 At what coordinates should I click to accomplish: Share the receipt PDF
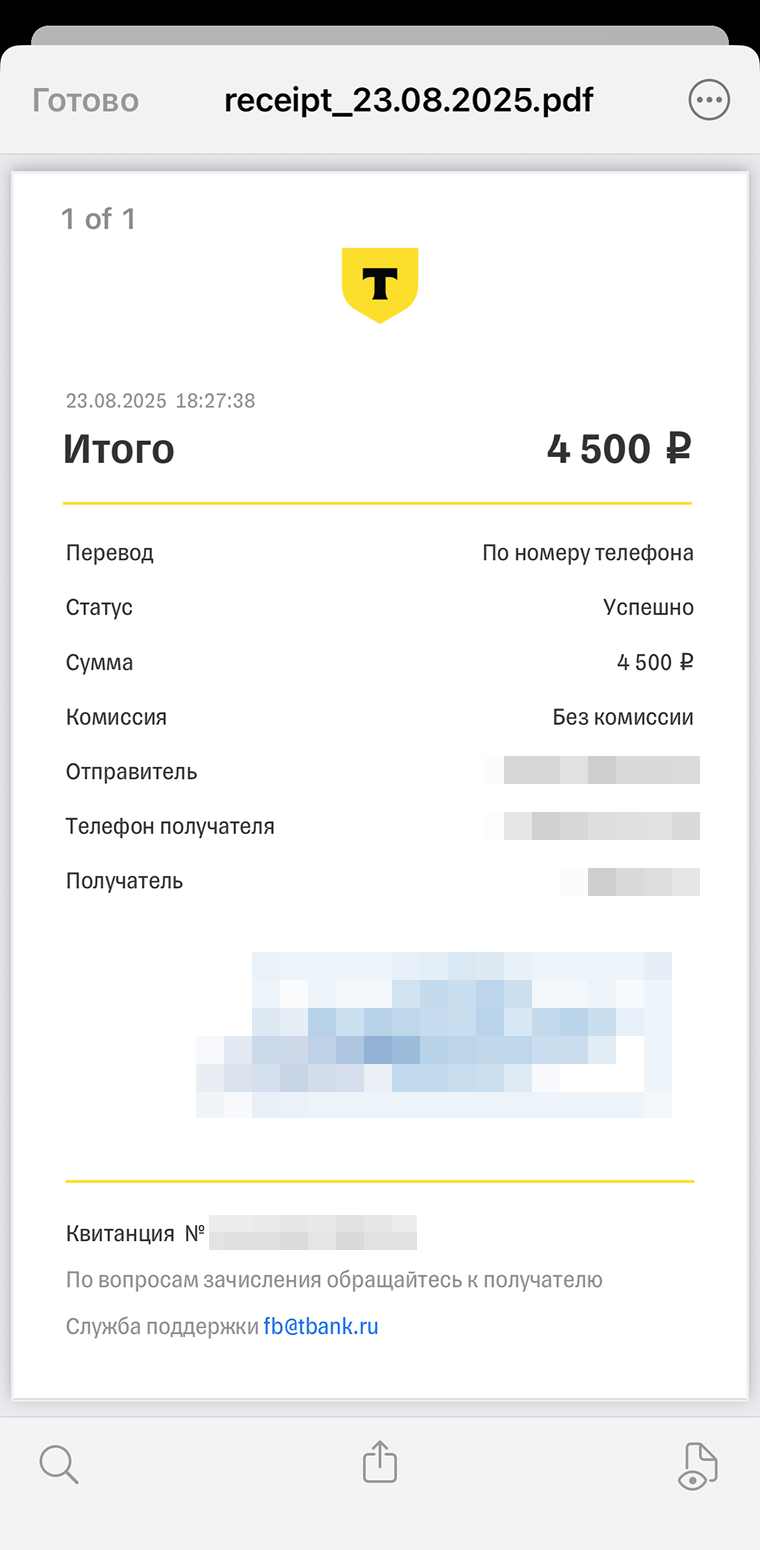380,1461
